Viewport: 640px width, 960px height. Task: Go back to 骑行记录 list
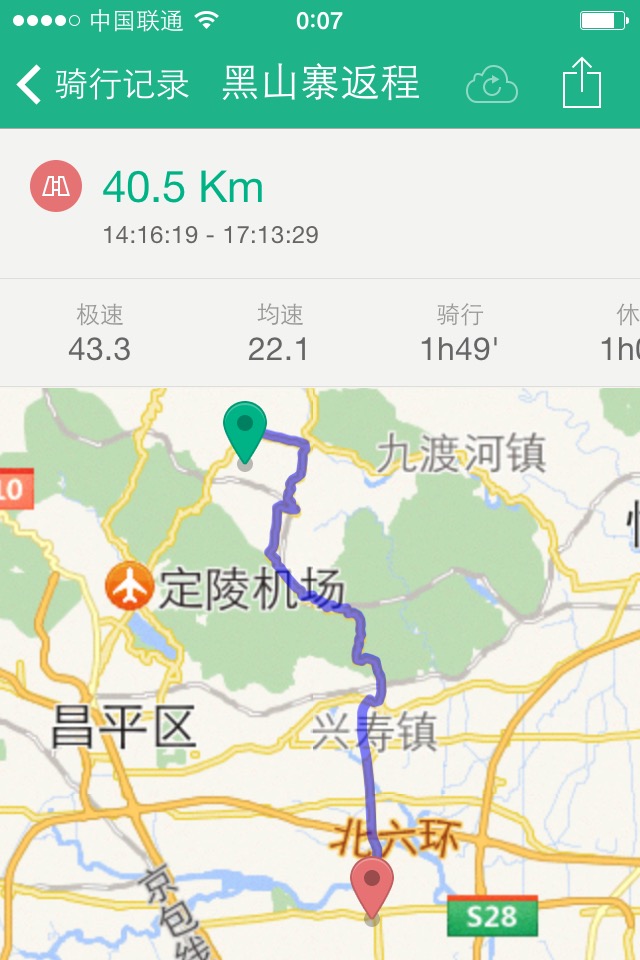(100, 85)
